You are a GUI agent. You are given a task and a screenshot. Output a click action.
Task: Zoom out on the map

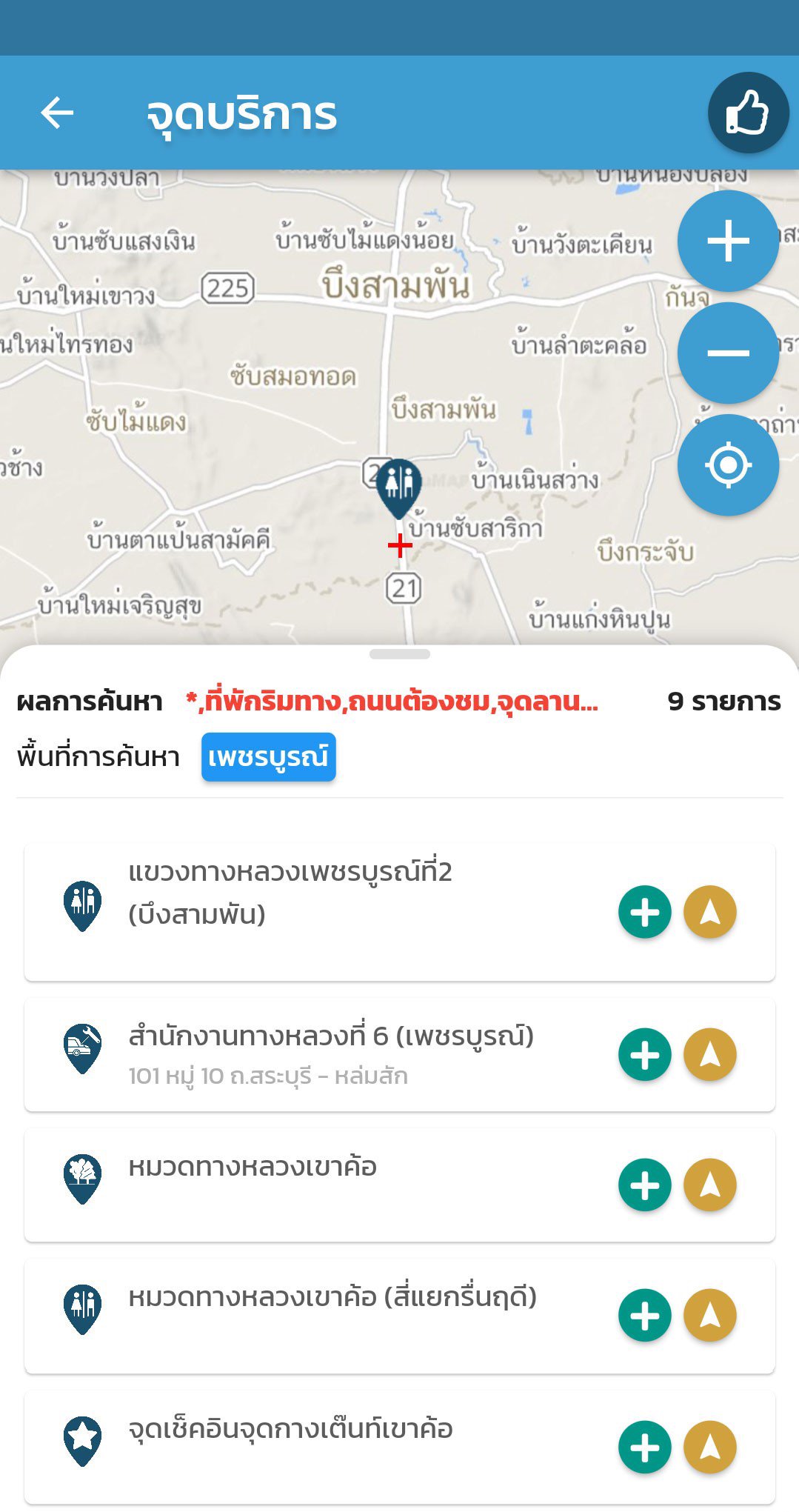click(x=728, y=353)
